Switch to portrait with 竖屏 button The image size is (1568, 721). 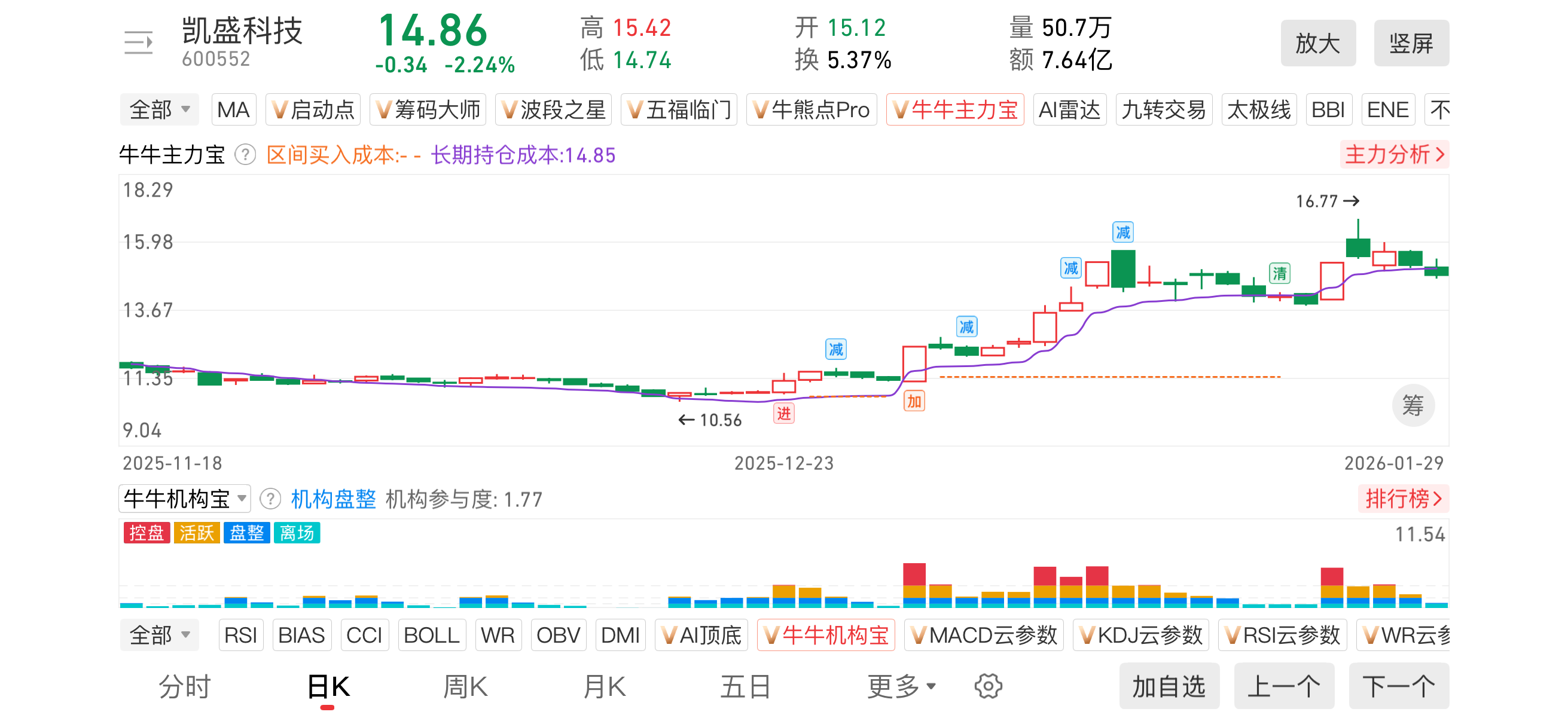pos(1410,43)
